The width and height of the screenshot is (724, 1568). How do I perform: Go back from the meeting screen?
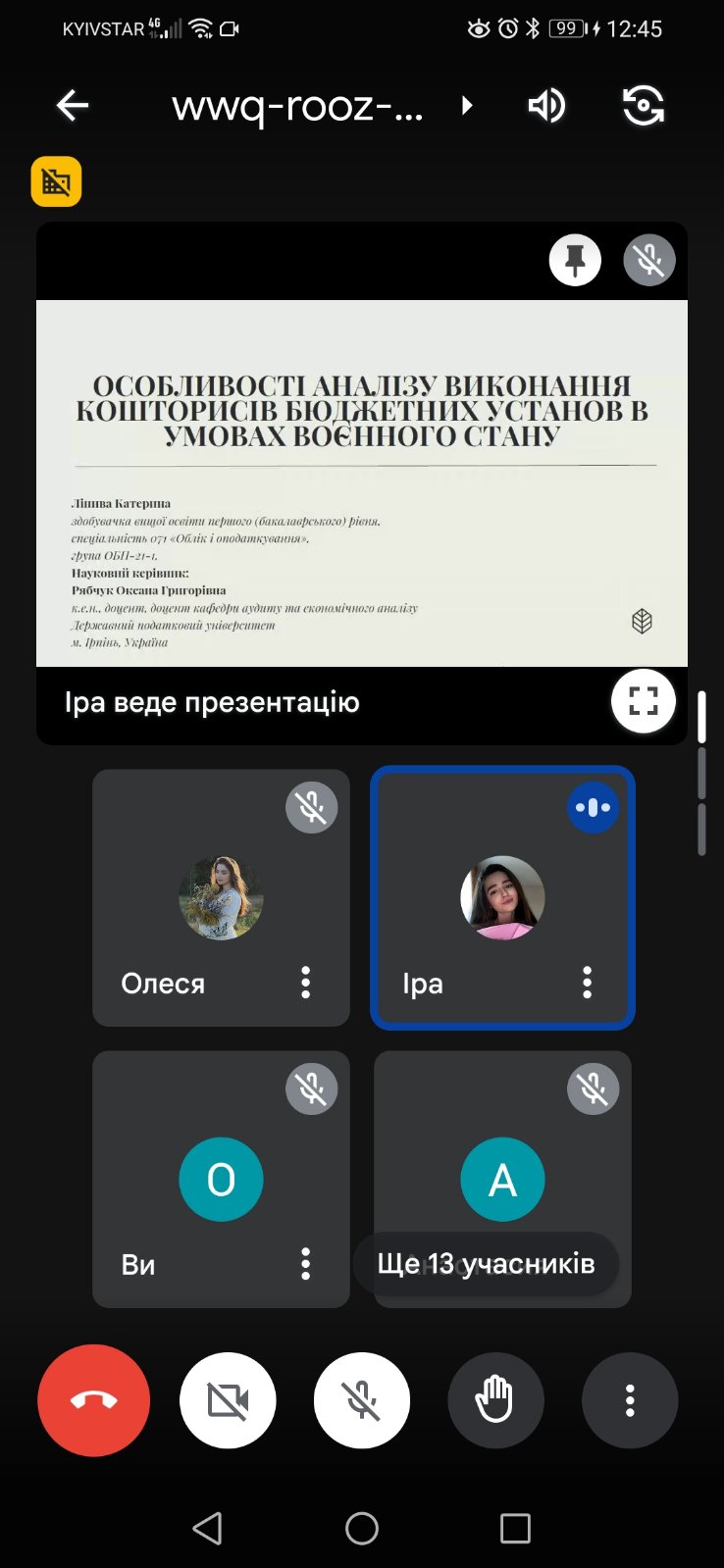73,106
